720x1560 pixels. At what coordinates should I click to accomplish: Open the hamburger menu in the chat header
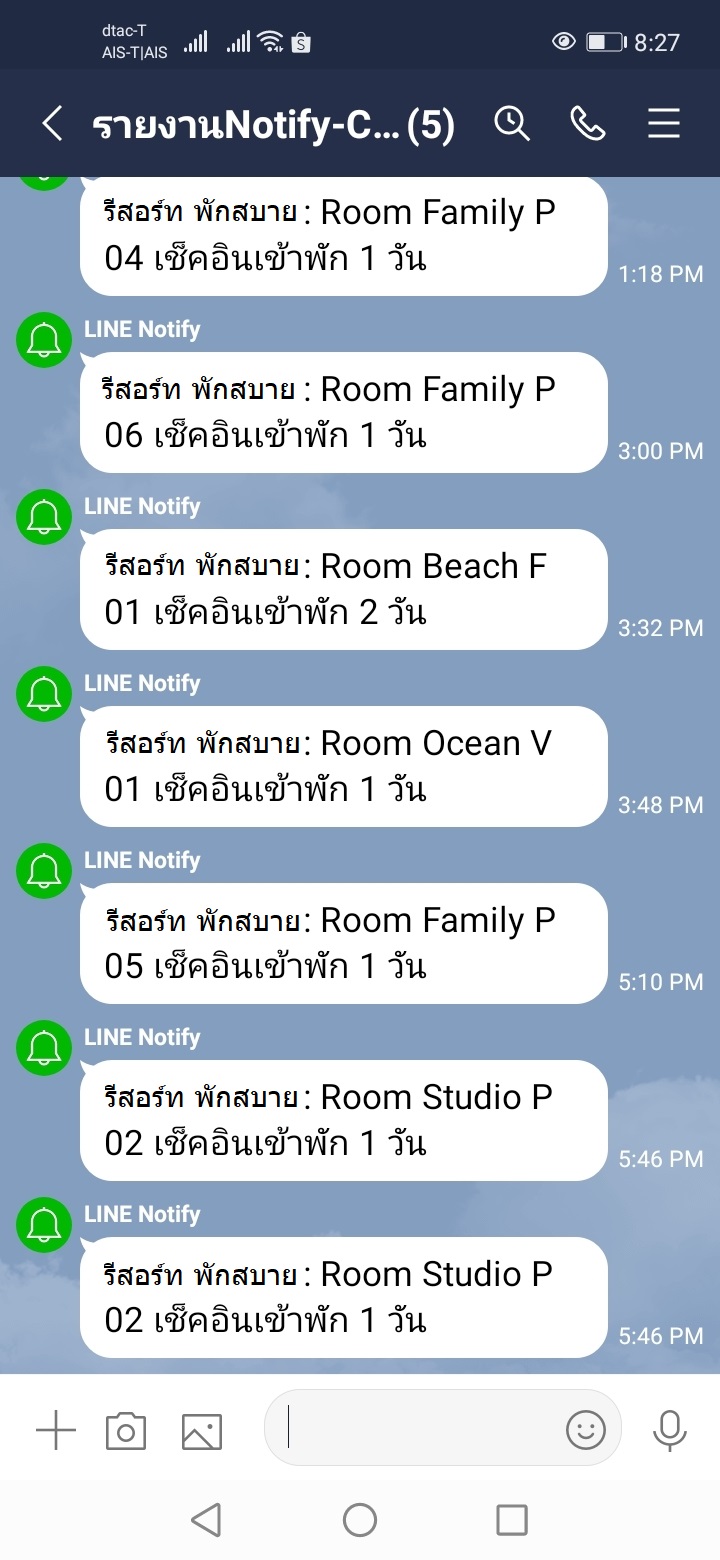[x=663, y=123]
